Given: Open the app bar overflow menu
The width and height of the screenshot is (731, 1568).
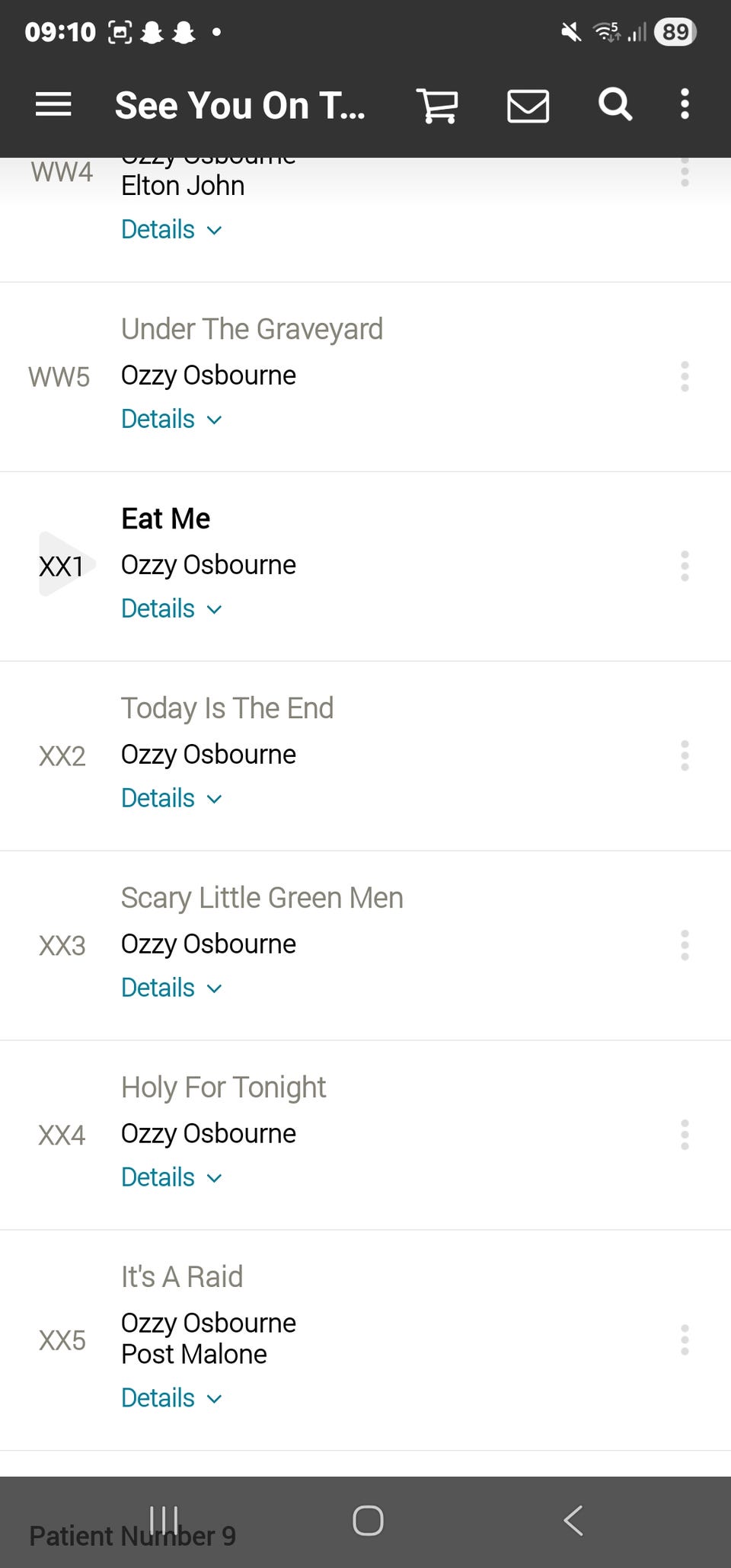Looking at the screenshot, I should (x=685, y=104).
